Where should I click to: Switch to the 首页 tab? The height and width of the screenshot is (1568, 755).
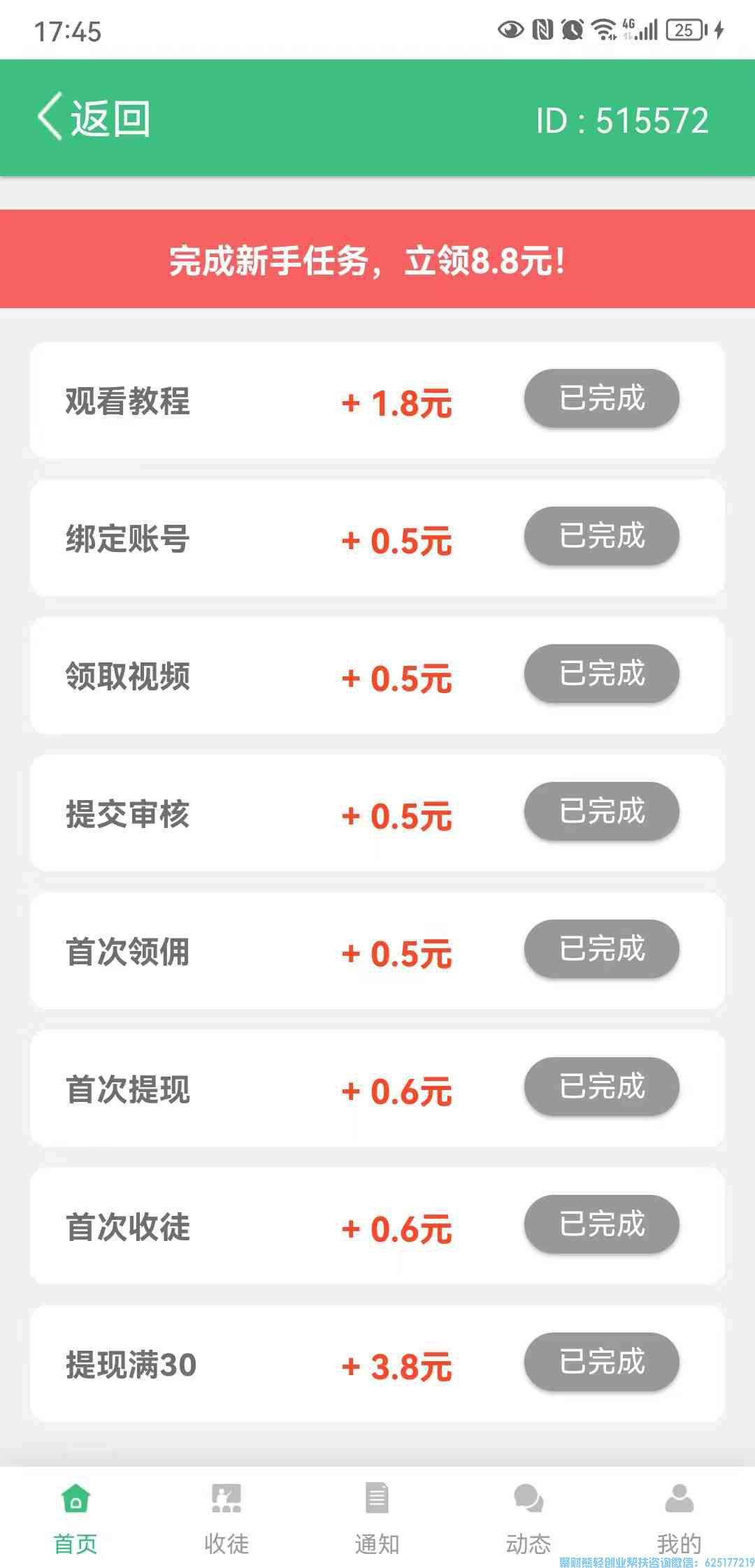pyautogui.click(x=75, y=1516)
